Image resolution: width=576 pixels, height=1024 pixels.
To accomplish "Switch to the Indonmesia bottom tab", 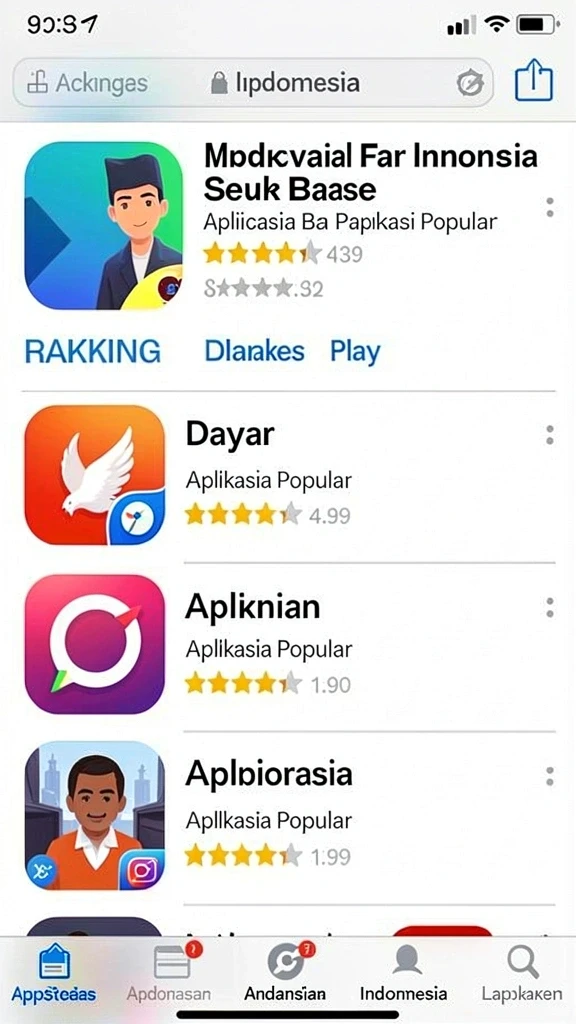I will pyautogui.click(x=404, y=974).
